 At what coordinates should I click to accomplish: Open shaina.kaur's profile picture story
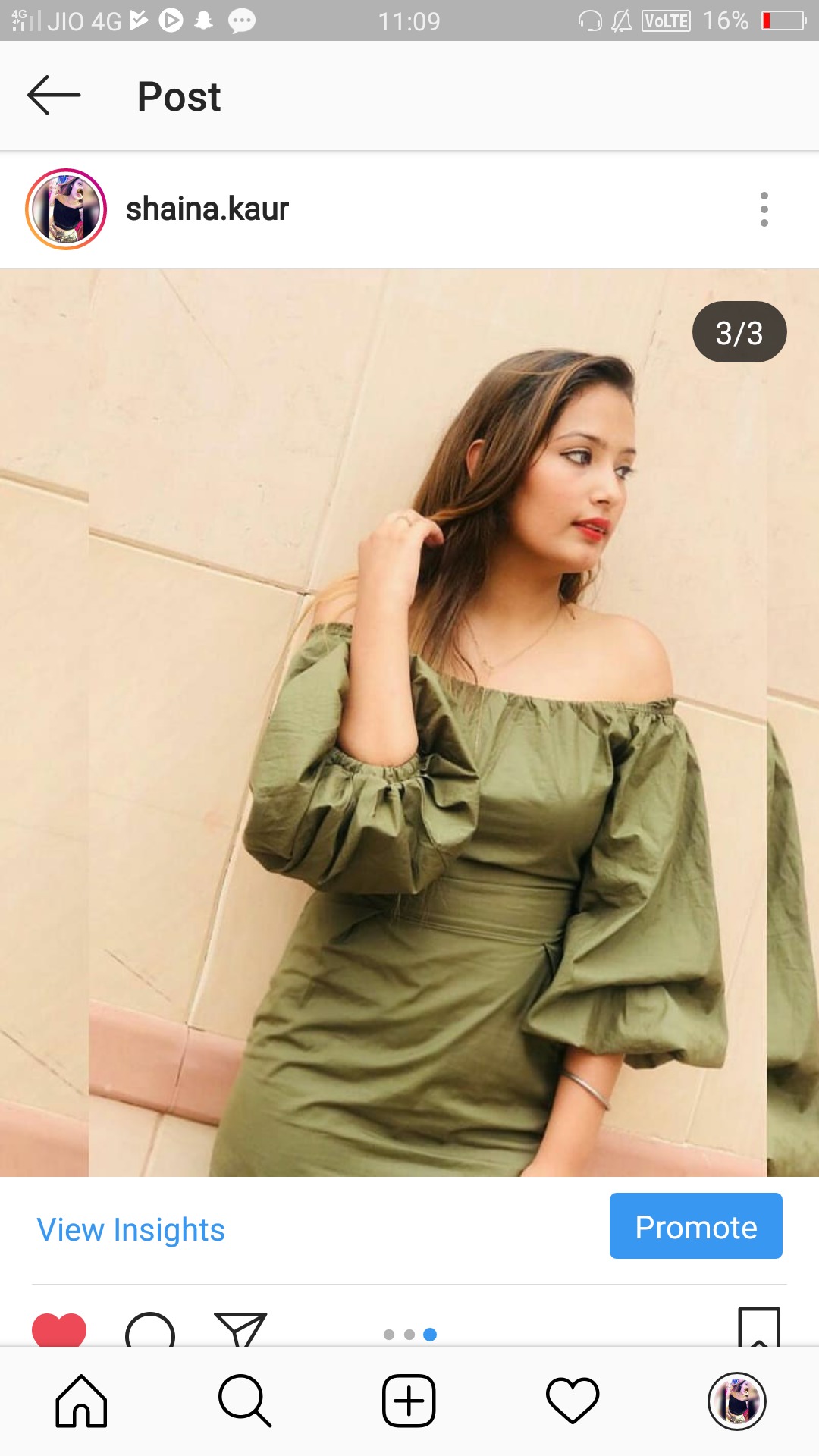tap(66, 209)
